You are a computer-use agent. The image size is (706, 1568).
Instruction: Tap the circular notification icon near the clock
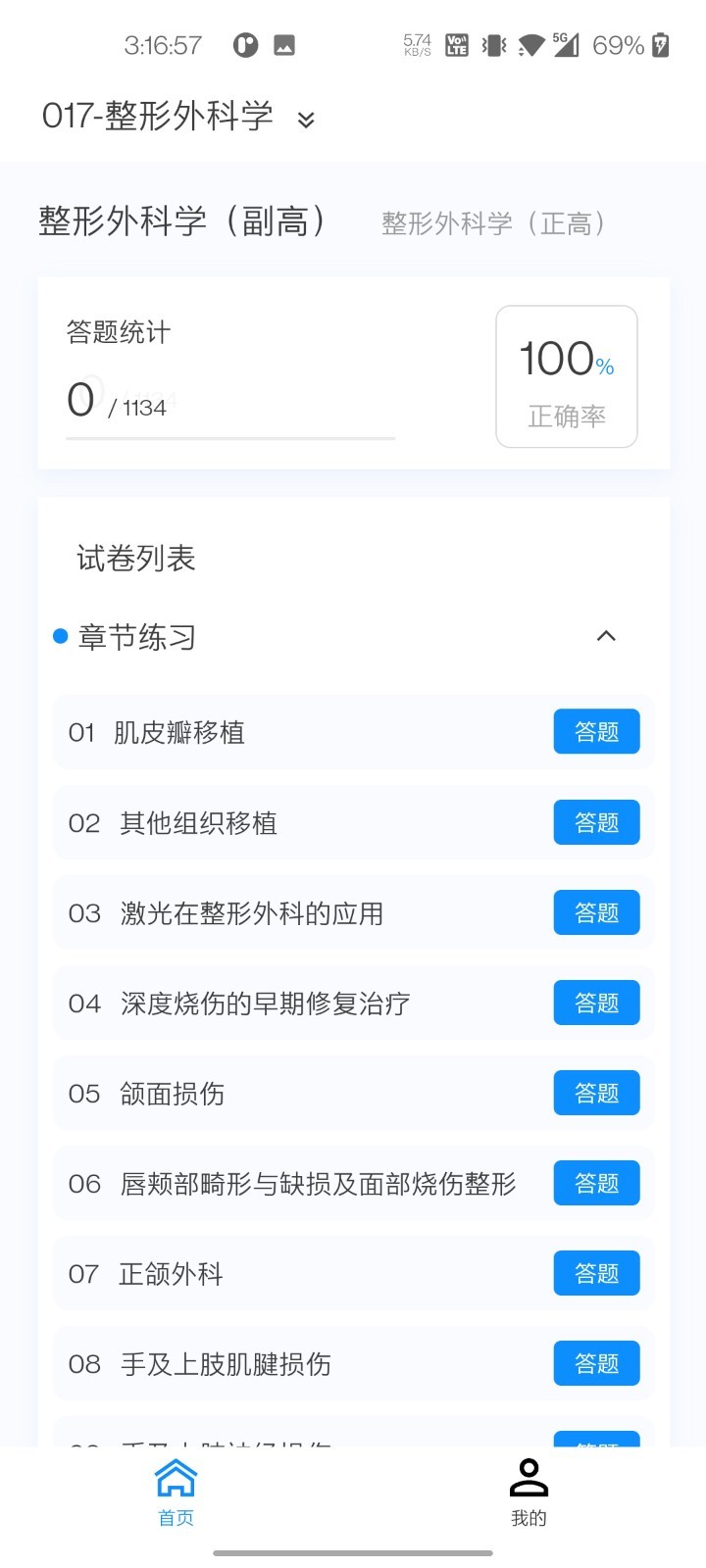click(x=244, y=44)
